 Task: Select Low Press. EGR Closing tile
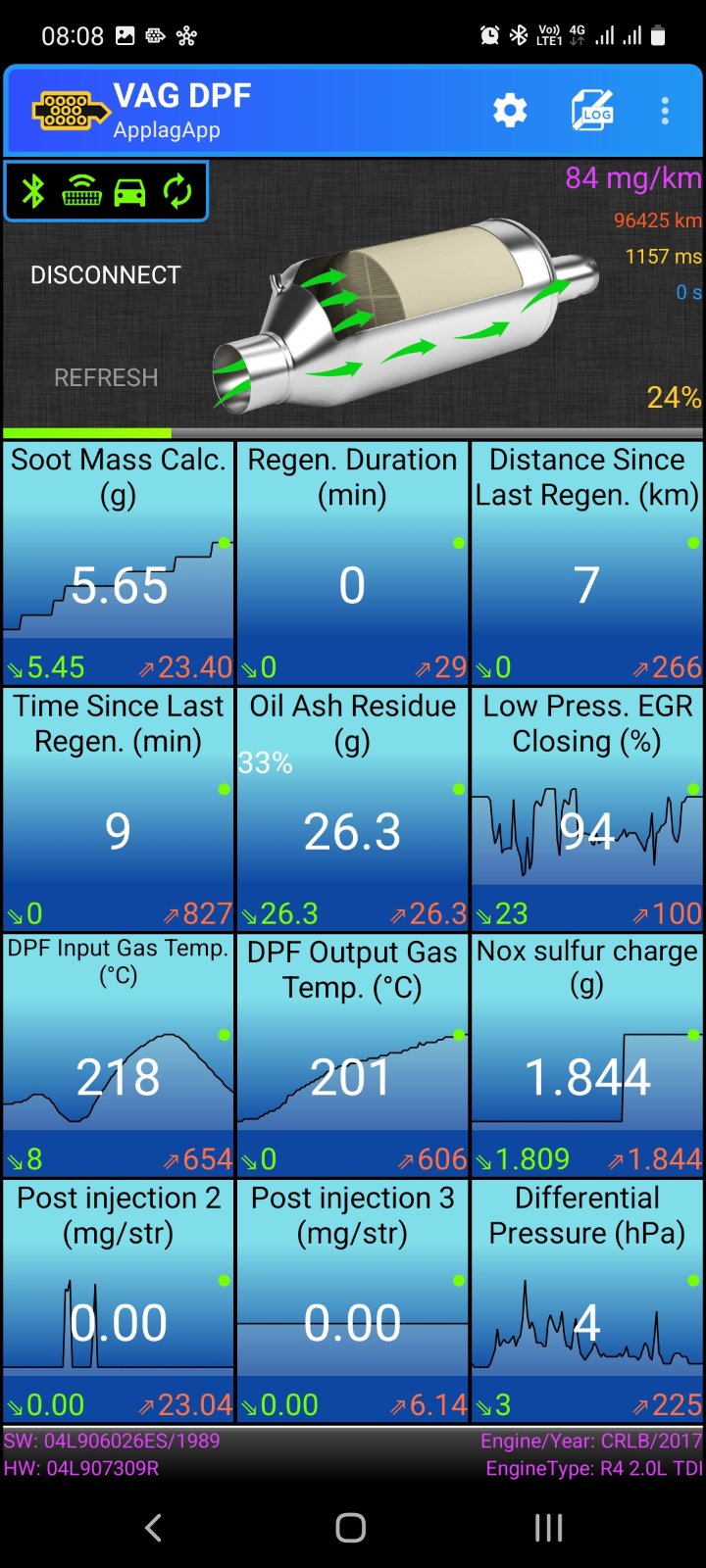tap(586, 809)
